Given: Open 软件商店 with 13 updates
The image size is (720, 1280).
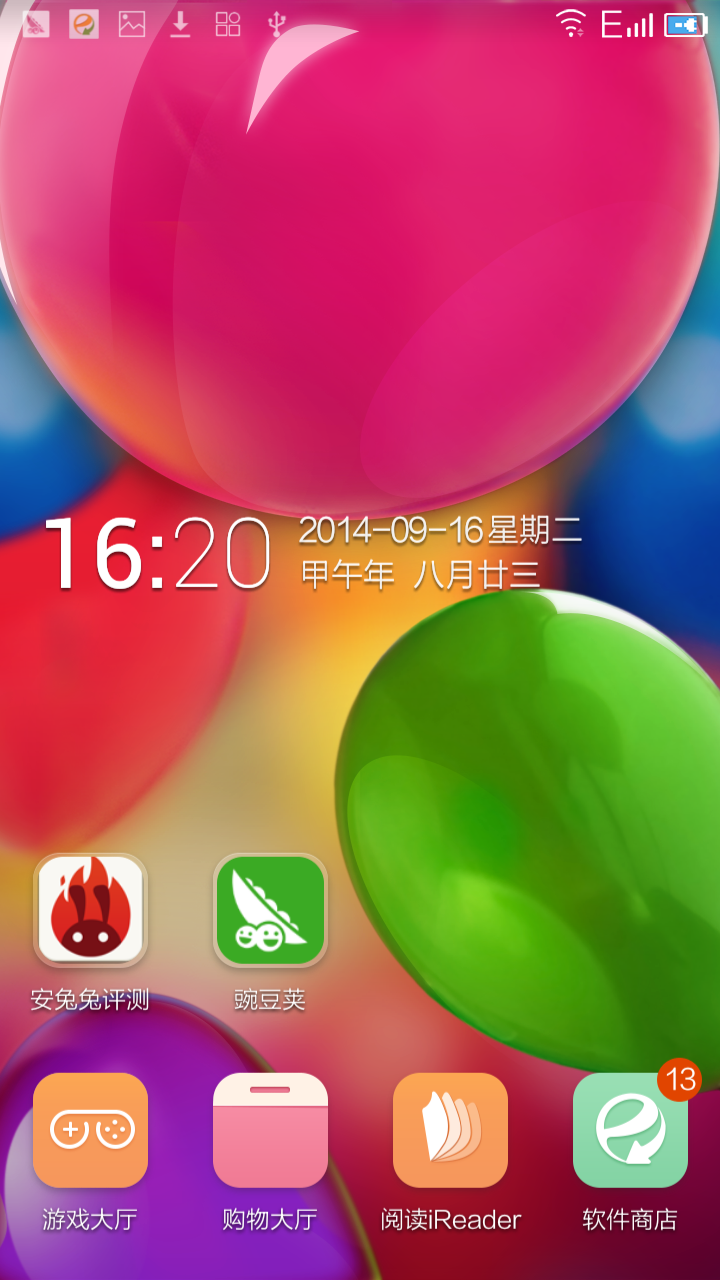Looking at the screenshot, I should pyautogui.click(x=630, y=1130).
